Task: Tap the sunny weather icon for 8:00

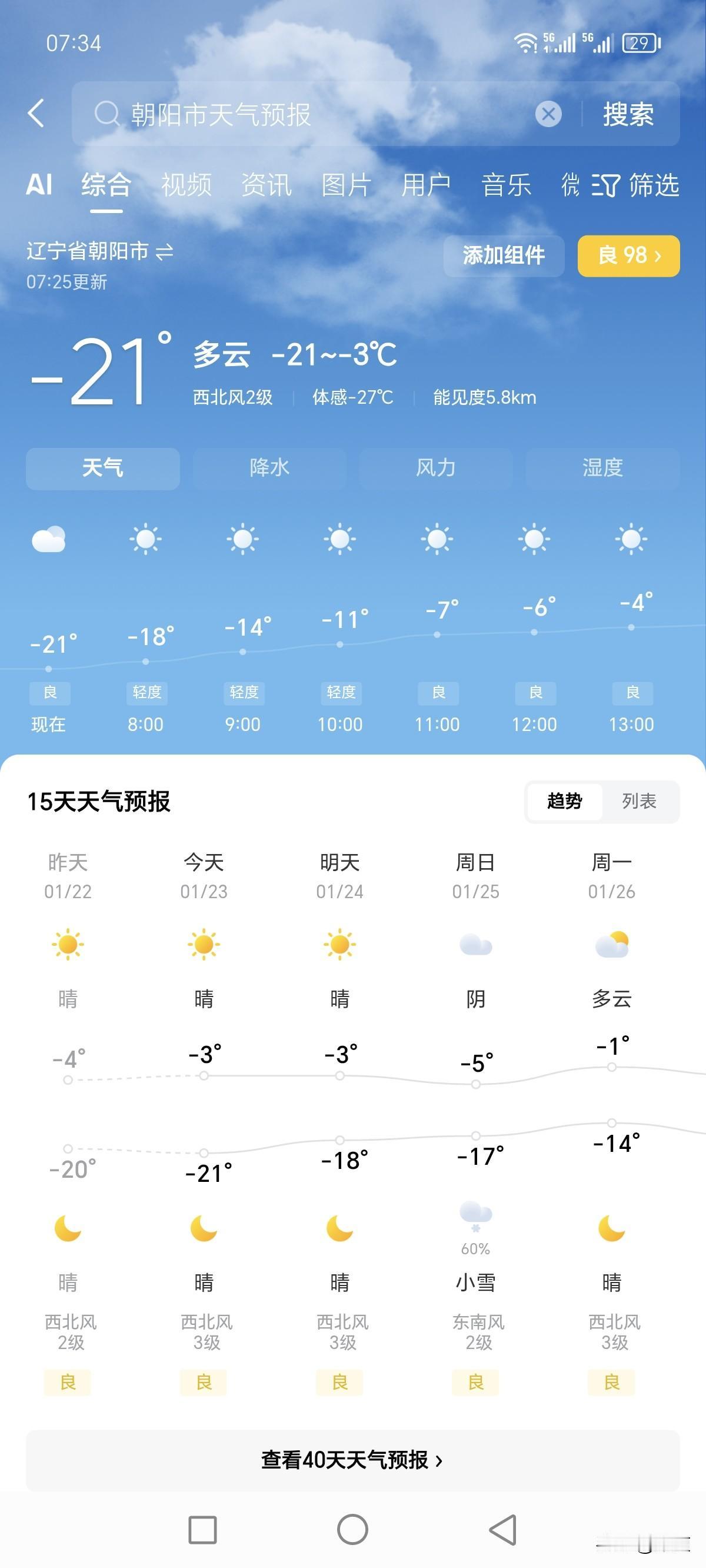Action: tap(145, 539)
